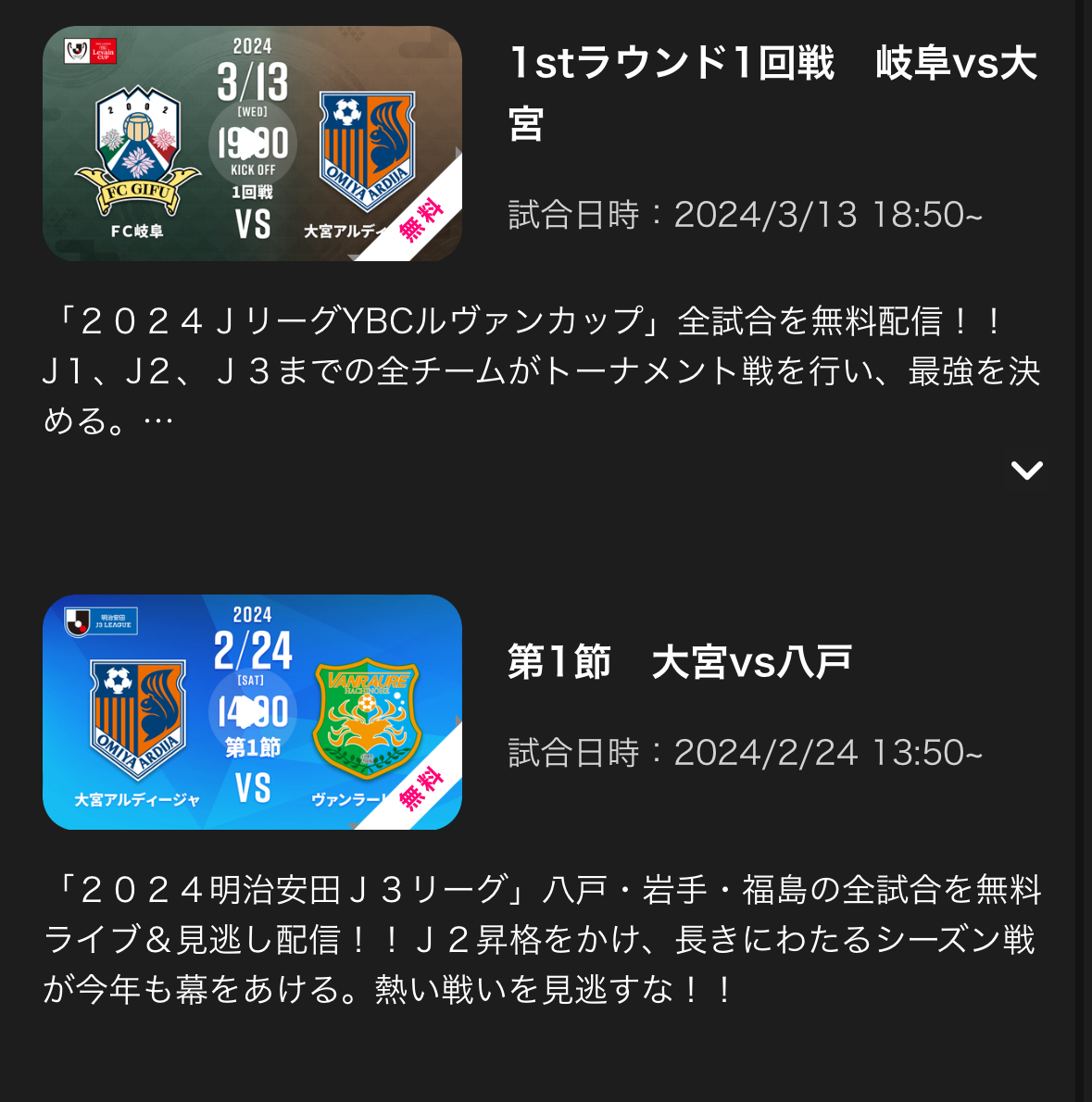
Task: Play the 大宮vs八戸 match video thumbnail
Action: click(x=252, y=711)
